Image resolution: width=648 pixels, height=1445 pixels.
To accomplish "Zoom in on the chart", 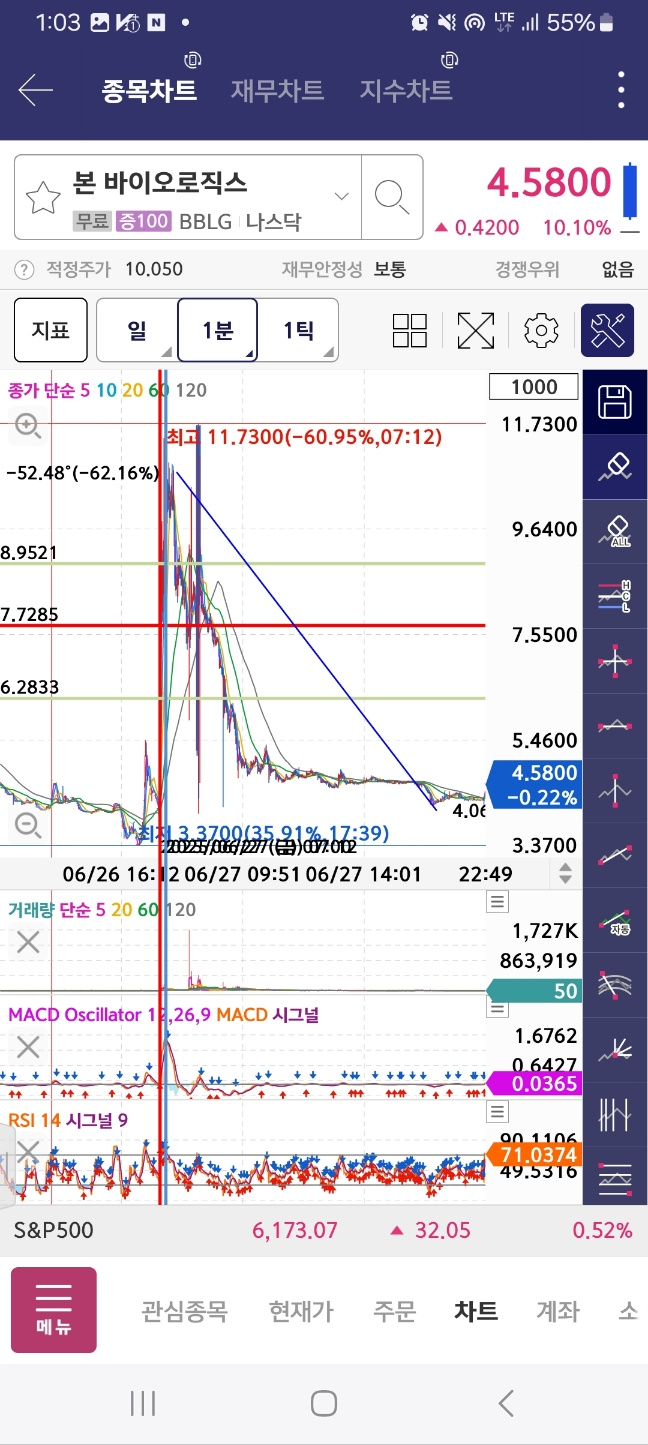I will tap(27, 427).
